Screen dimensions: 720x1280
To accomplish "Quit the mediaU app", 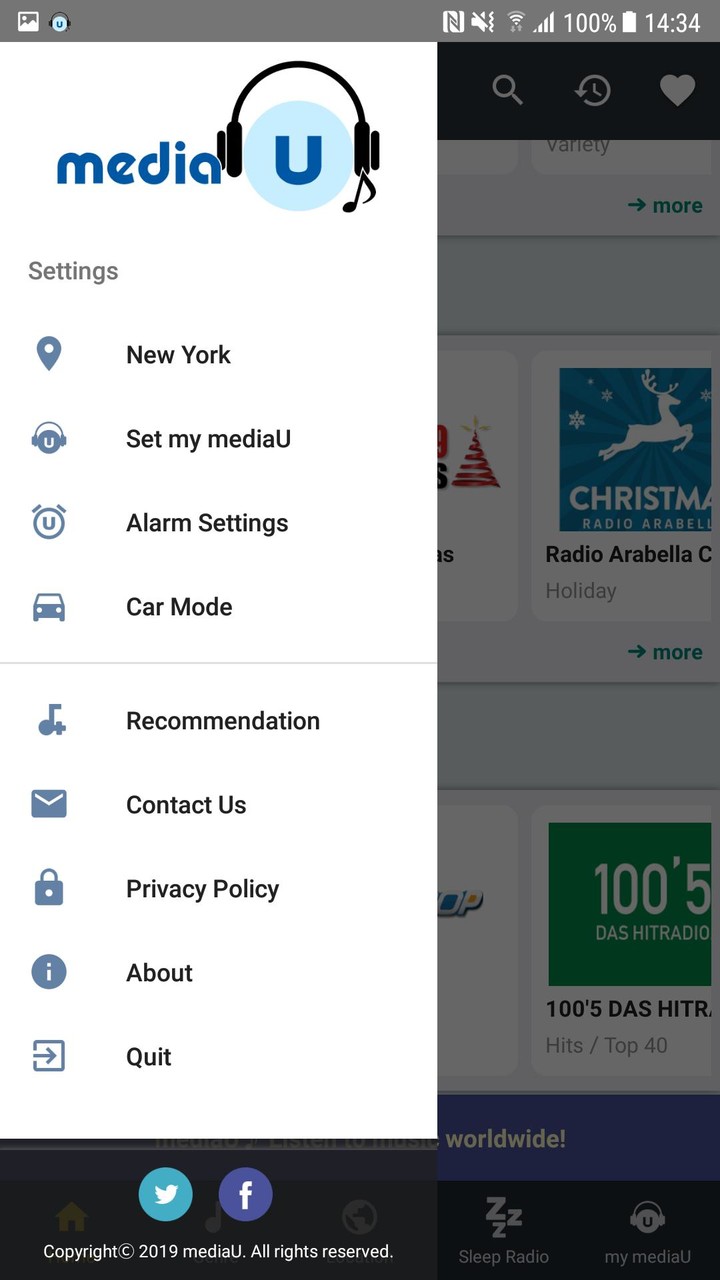I will click(x=148, y=1057).
